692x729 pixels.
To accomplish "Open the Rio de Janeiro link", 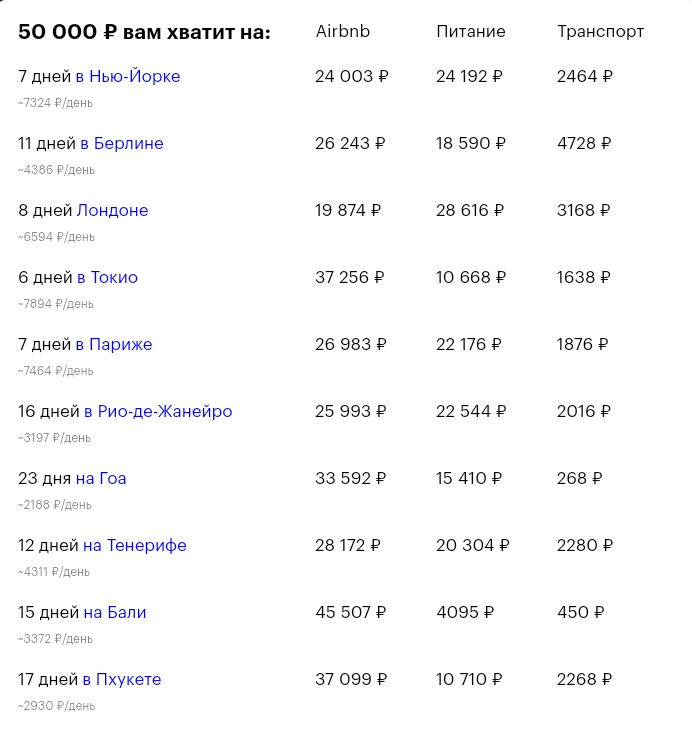I will 158,411.
